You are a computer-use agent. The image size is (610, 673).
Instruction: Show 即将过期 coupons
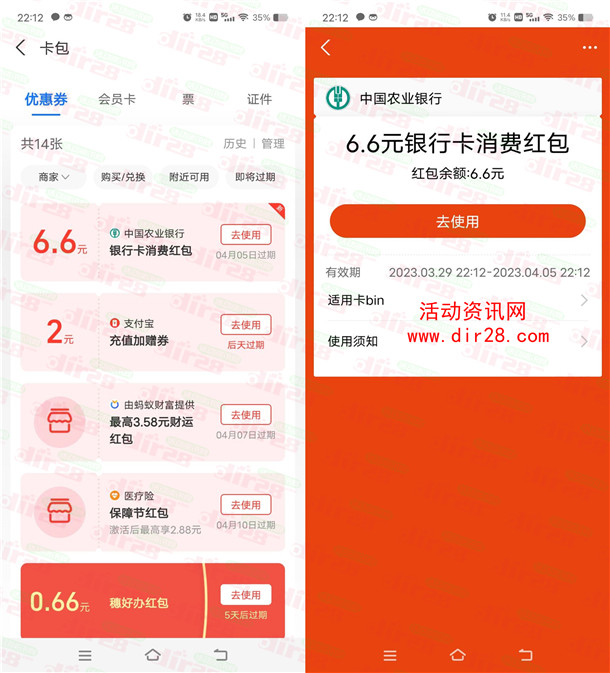click(255, 177)
